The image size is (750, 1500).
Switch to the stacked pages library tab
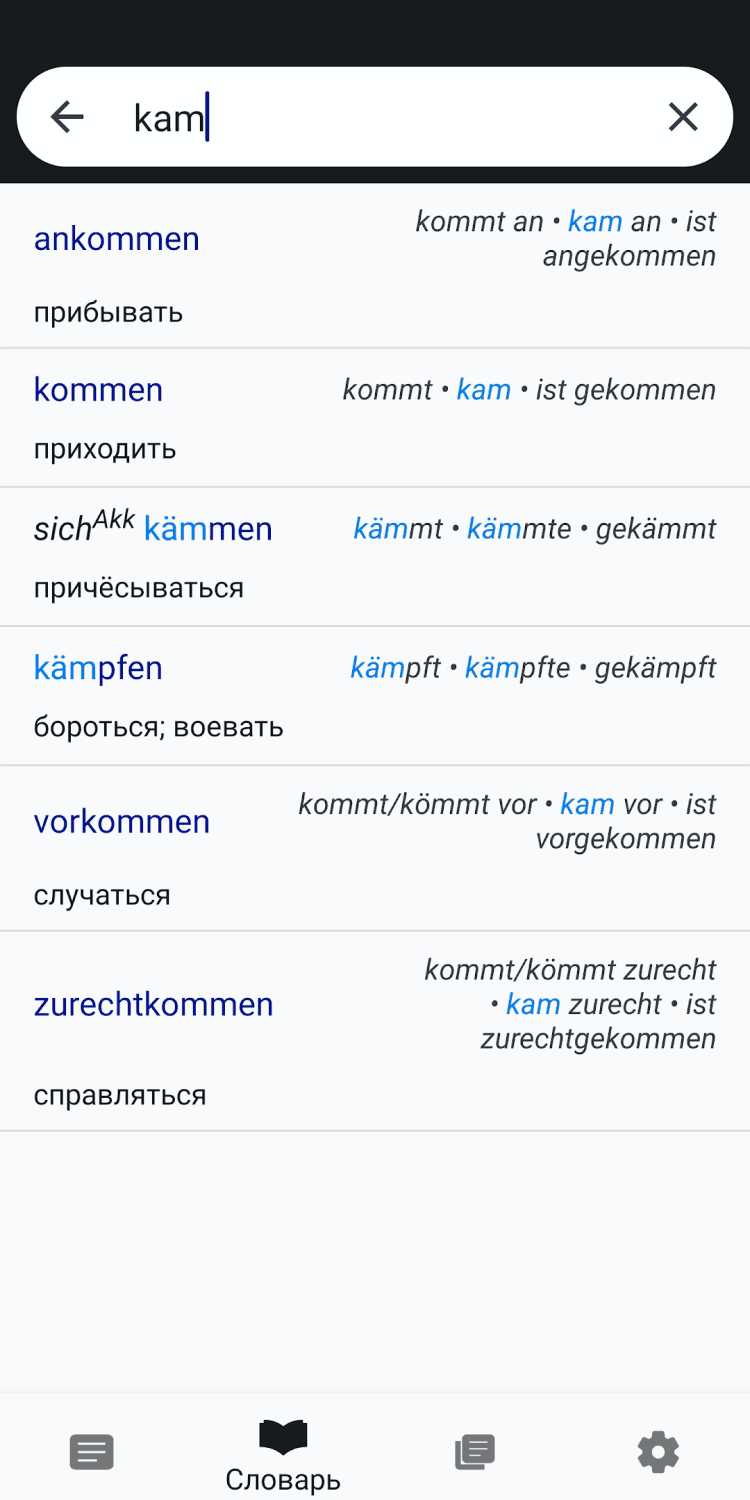(475, 1452)
